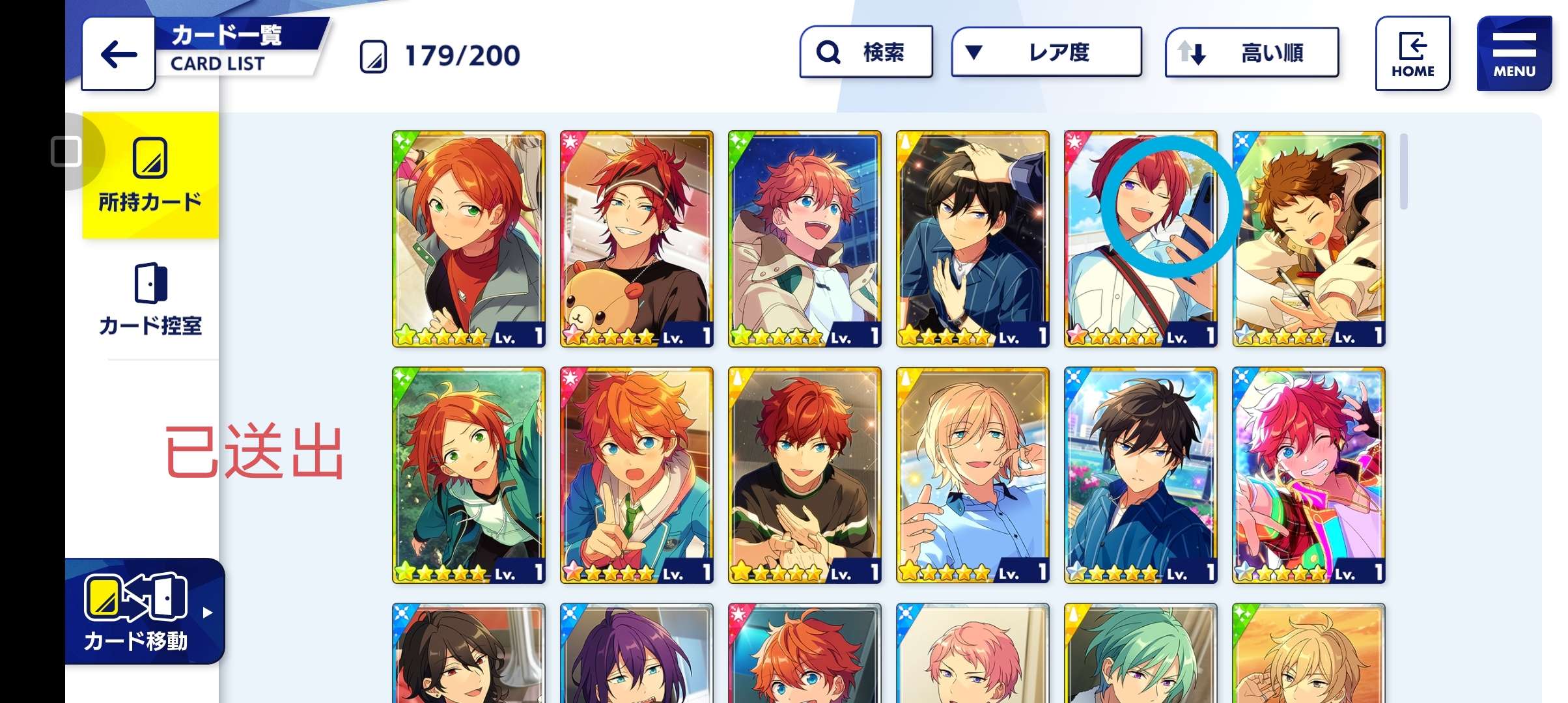Go back from the card list
The height and width of the screenshot is (703, 1568).
119,55
